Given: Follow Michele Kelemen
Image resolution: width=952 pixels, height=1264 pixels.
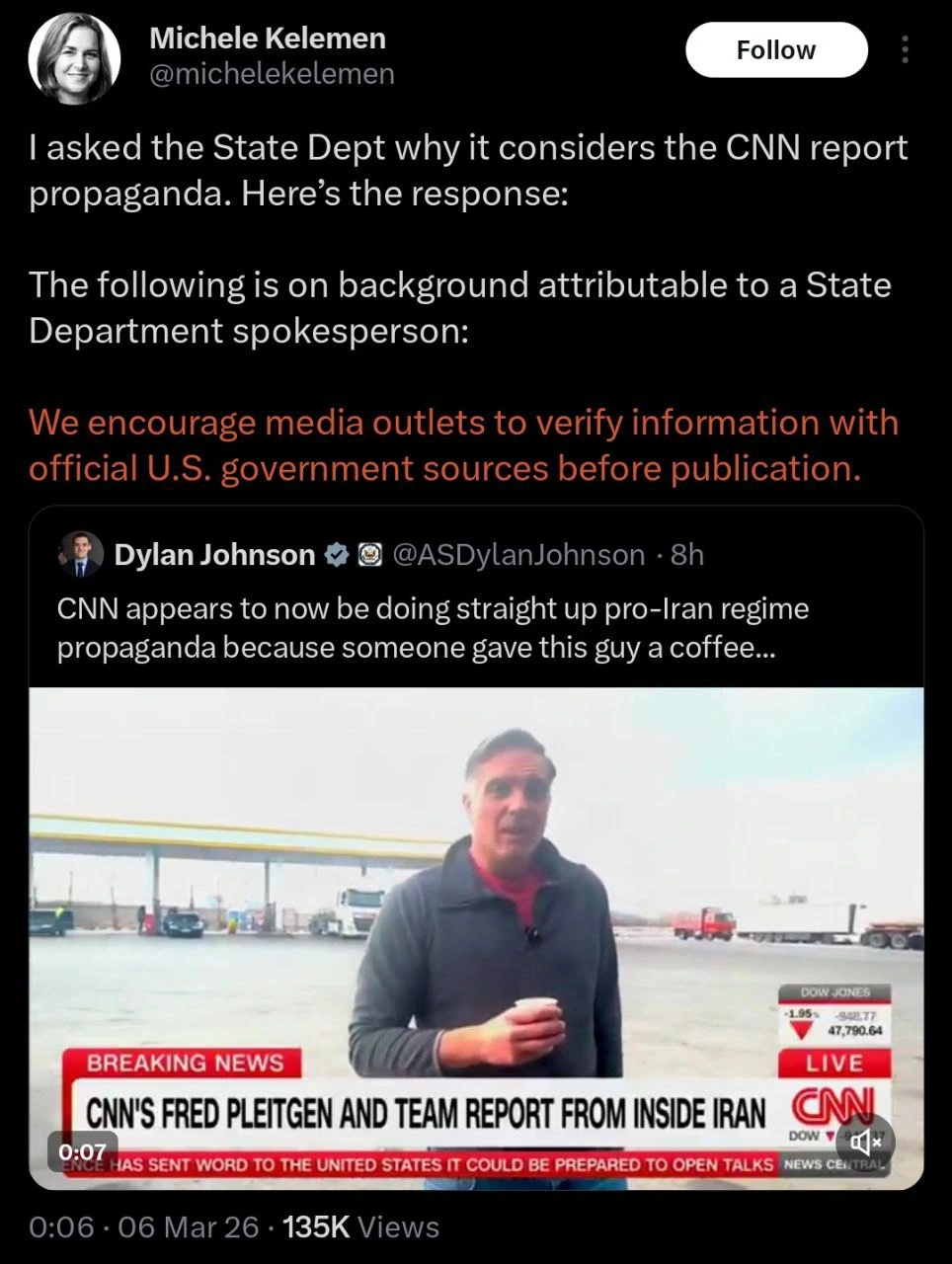Looking at the screenshot, I should tap(775, 49).
